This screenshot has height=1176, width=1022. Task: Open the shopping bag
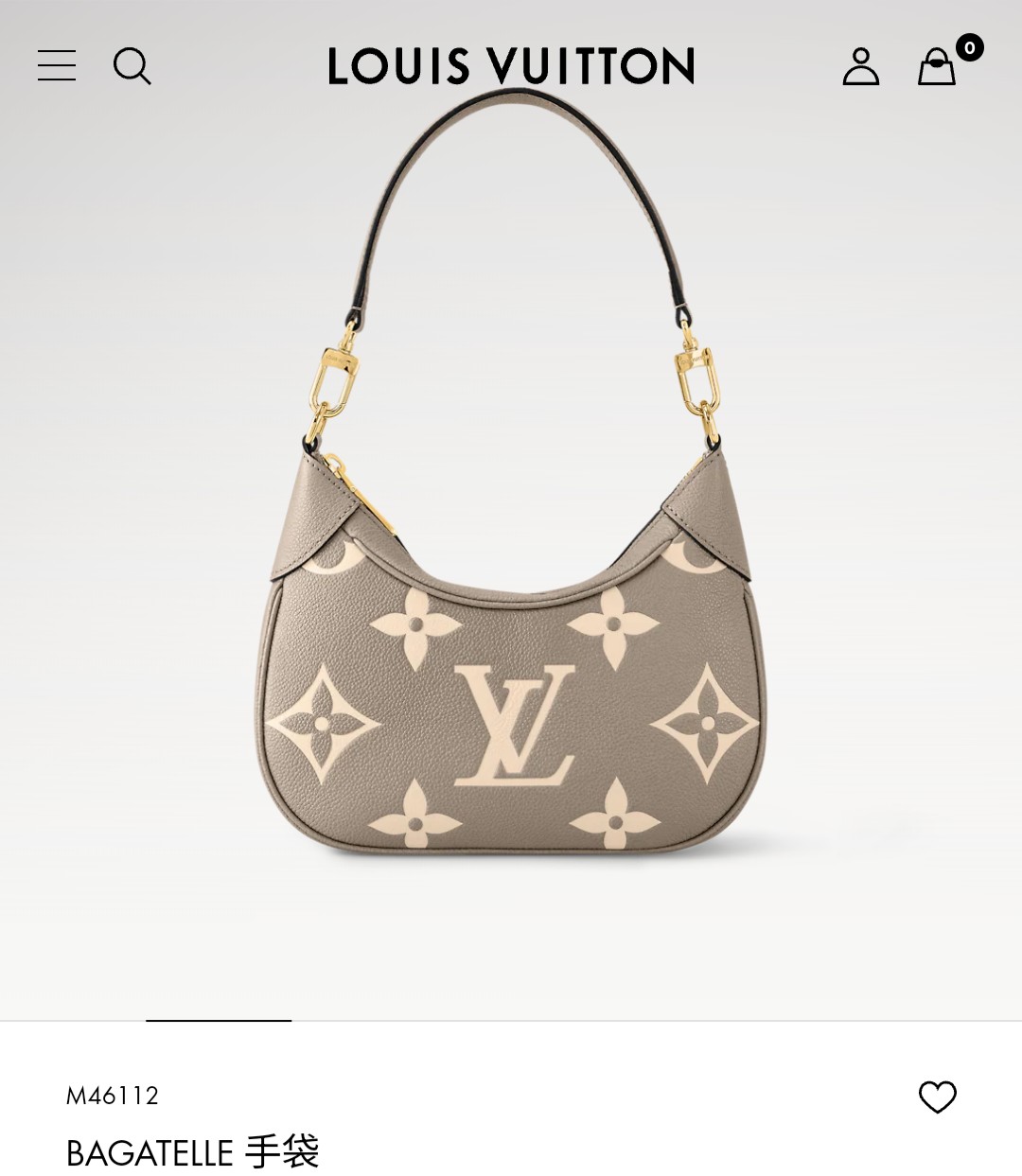coord(937,66)
